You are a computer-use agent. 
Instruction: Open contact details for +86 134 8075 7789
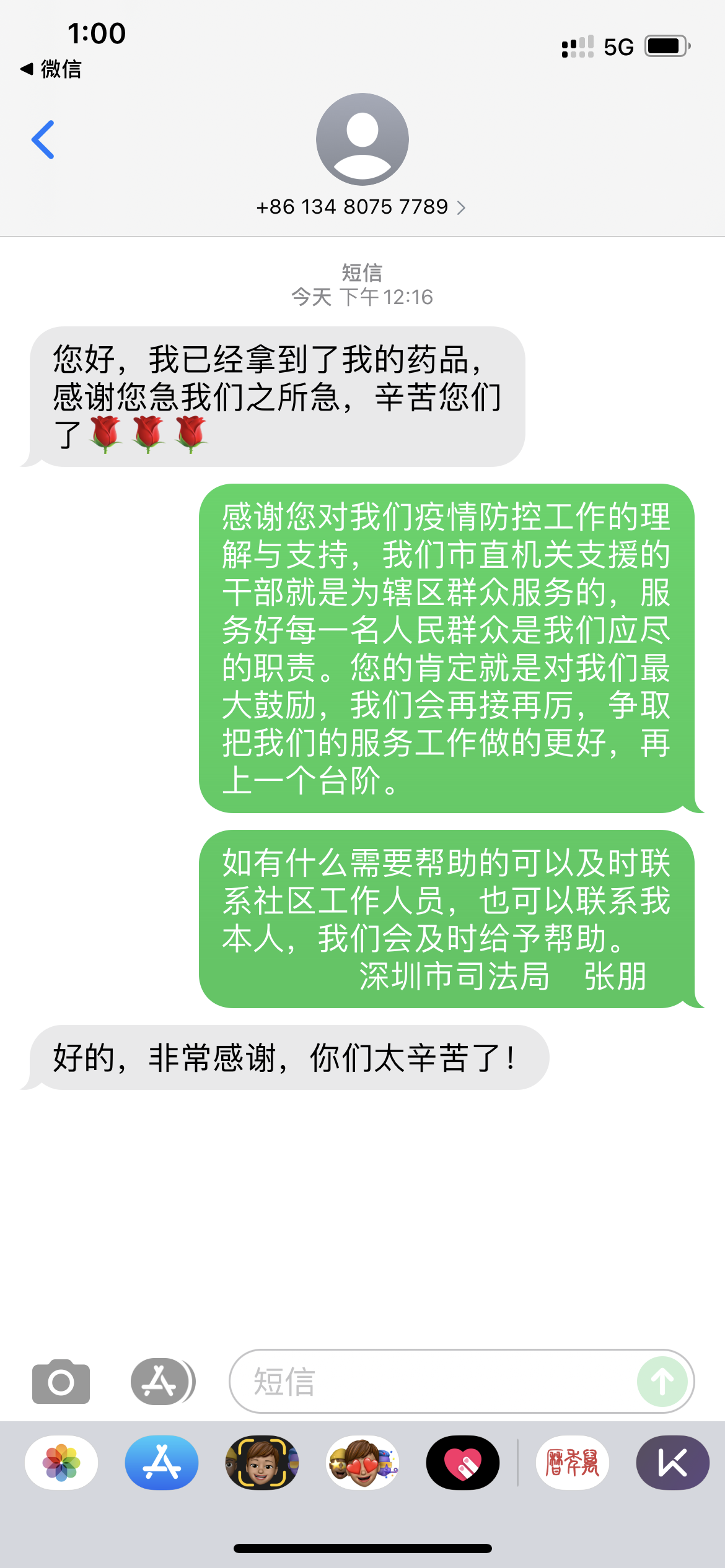point(361,207)
